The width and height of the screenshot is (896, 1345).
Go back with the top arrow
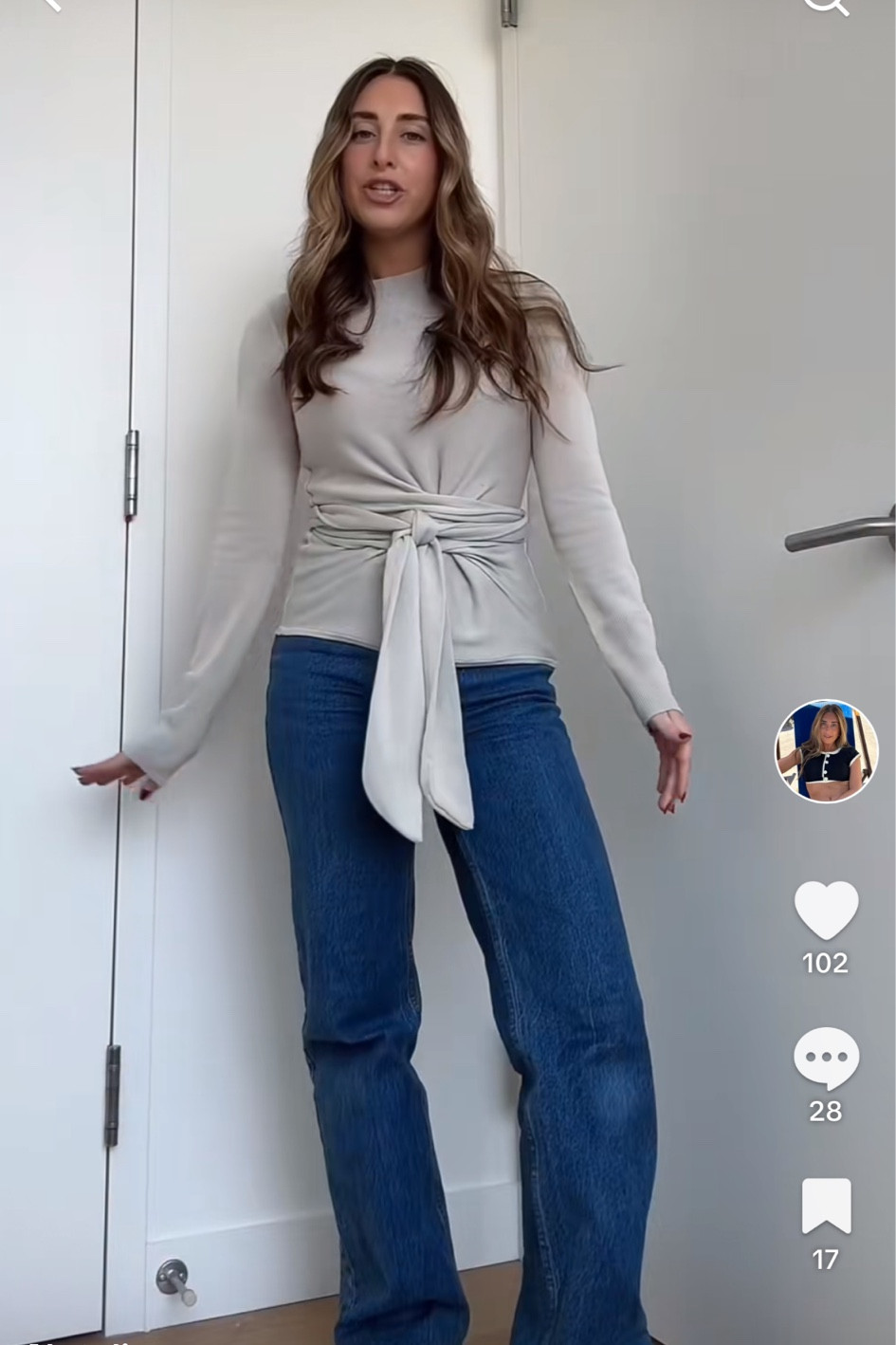(50, 5)
